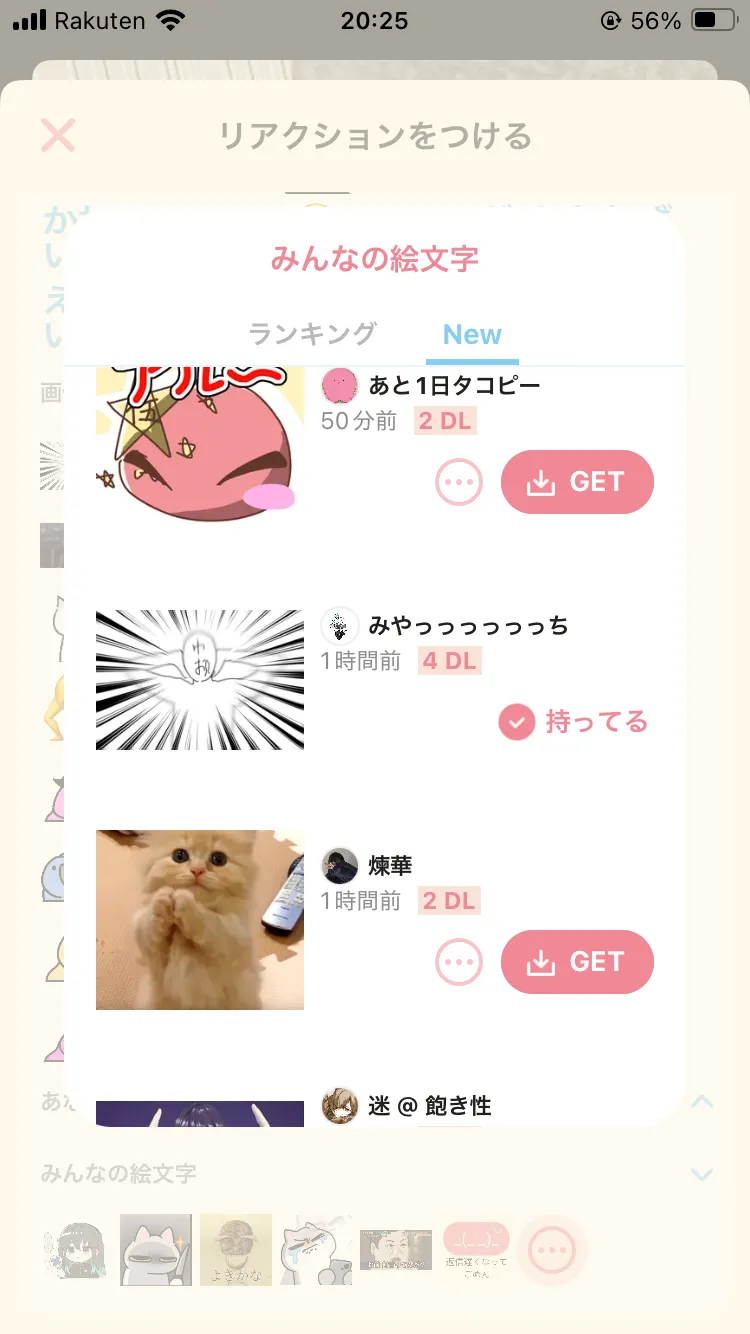
Task: Open more options for 煉華's emoji
Action: point(459,962)
